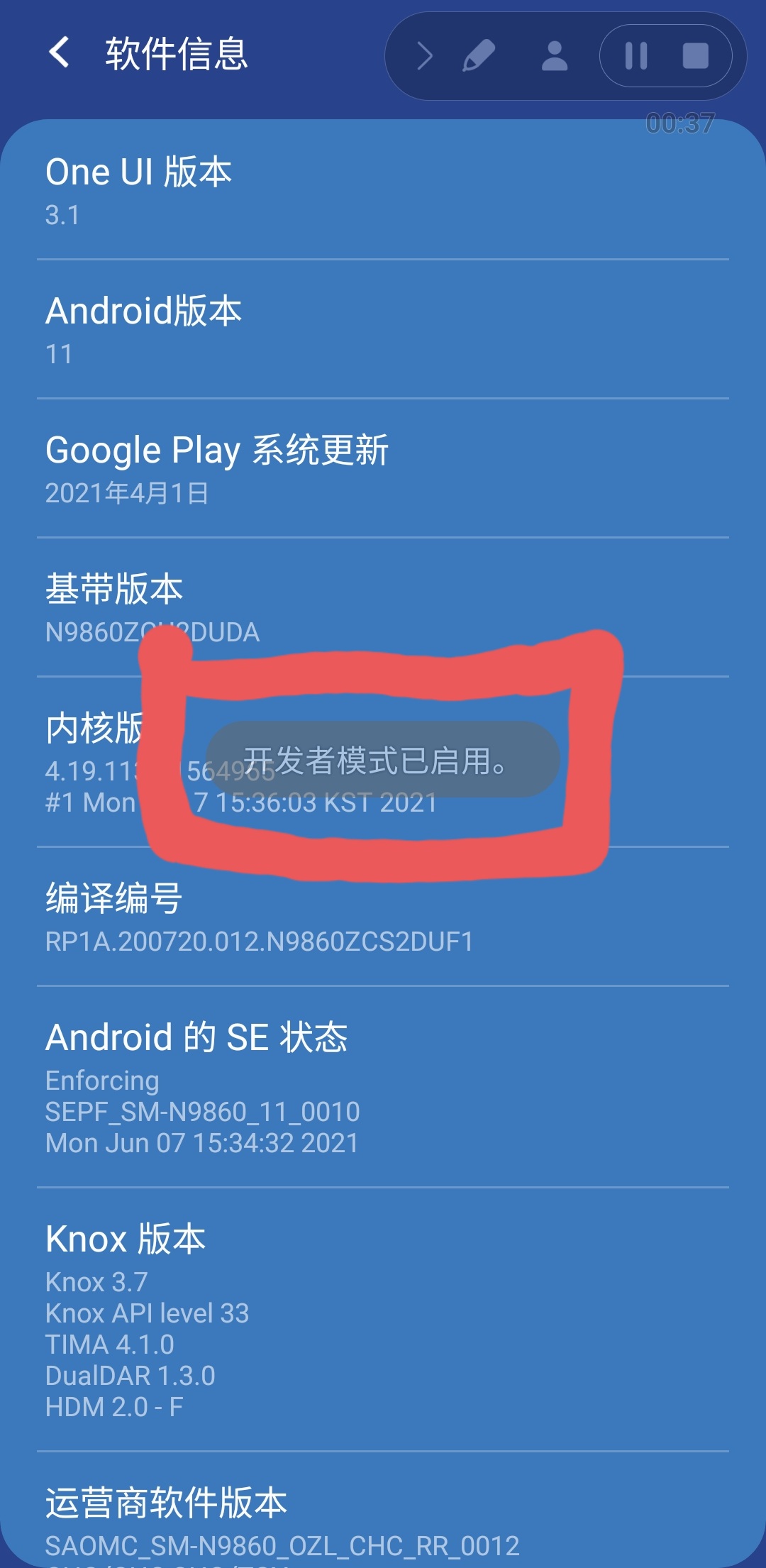
Task: Go back from 软件信息 page
Action: (x=60, y=53)
